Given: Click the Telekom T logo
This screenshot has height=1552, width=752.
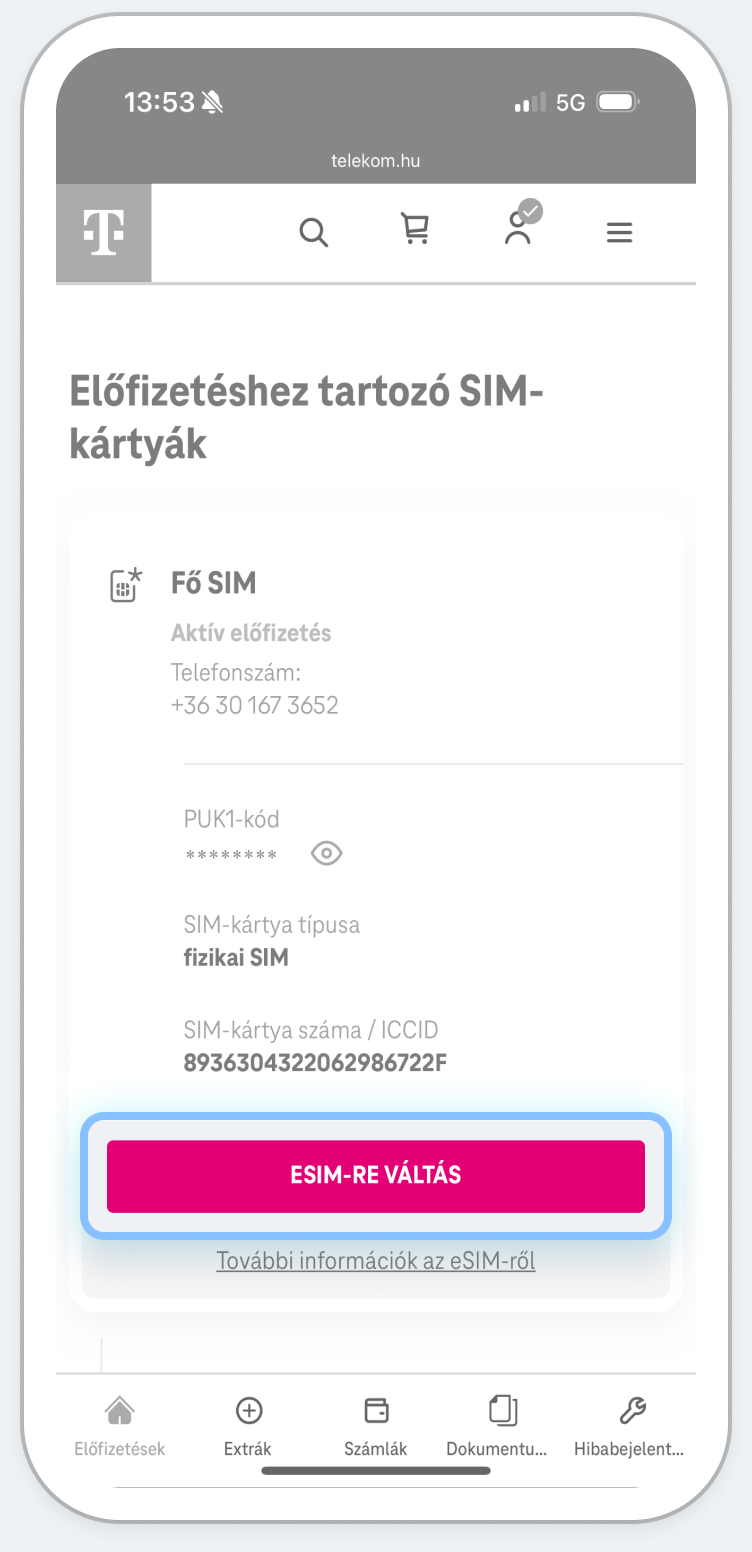Looking at the screenshot, I should tap(104, 232).
